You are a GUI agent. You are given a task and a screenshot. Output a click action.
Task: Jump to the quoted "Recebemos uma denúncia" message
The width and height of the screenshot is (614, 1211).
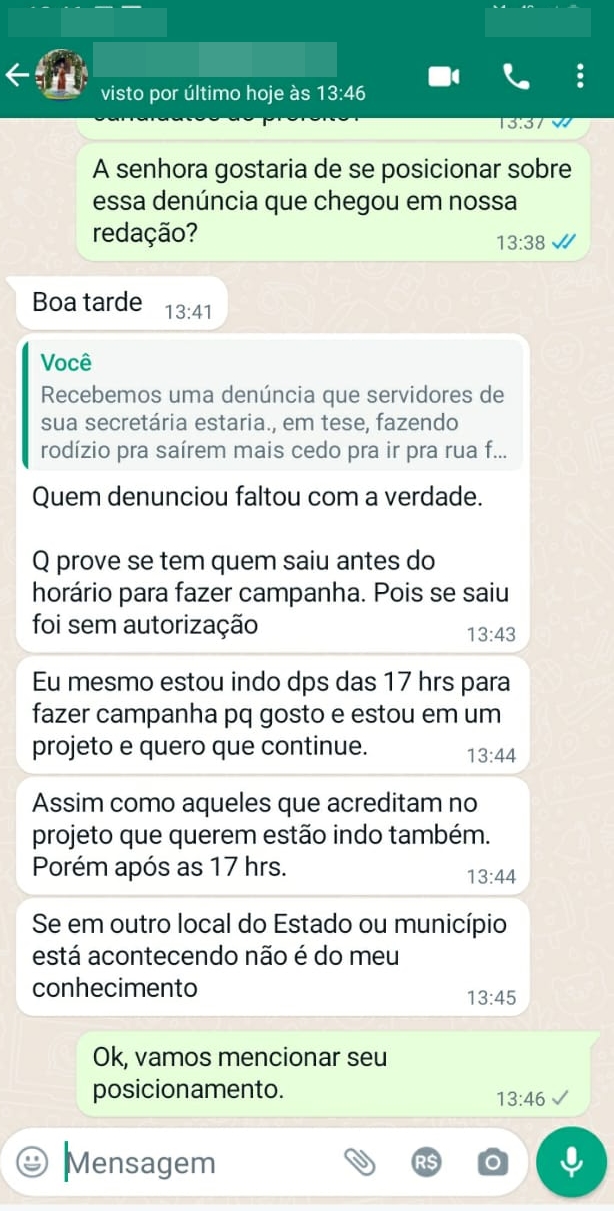click(272, 406)
